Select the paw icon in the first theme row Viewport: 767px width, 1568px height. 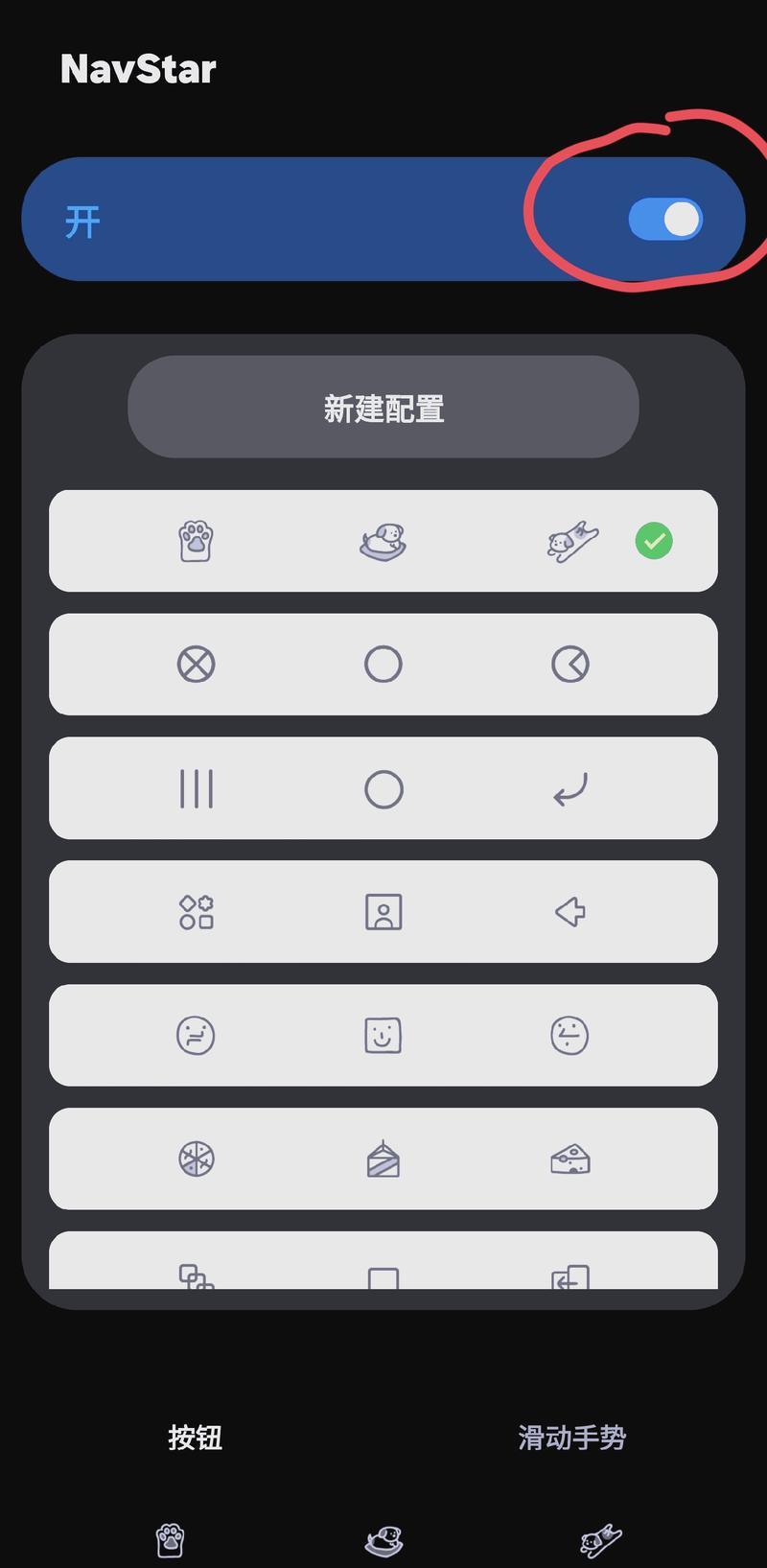[x=196, y=540]
